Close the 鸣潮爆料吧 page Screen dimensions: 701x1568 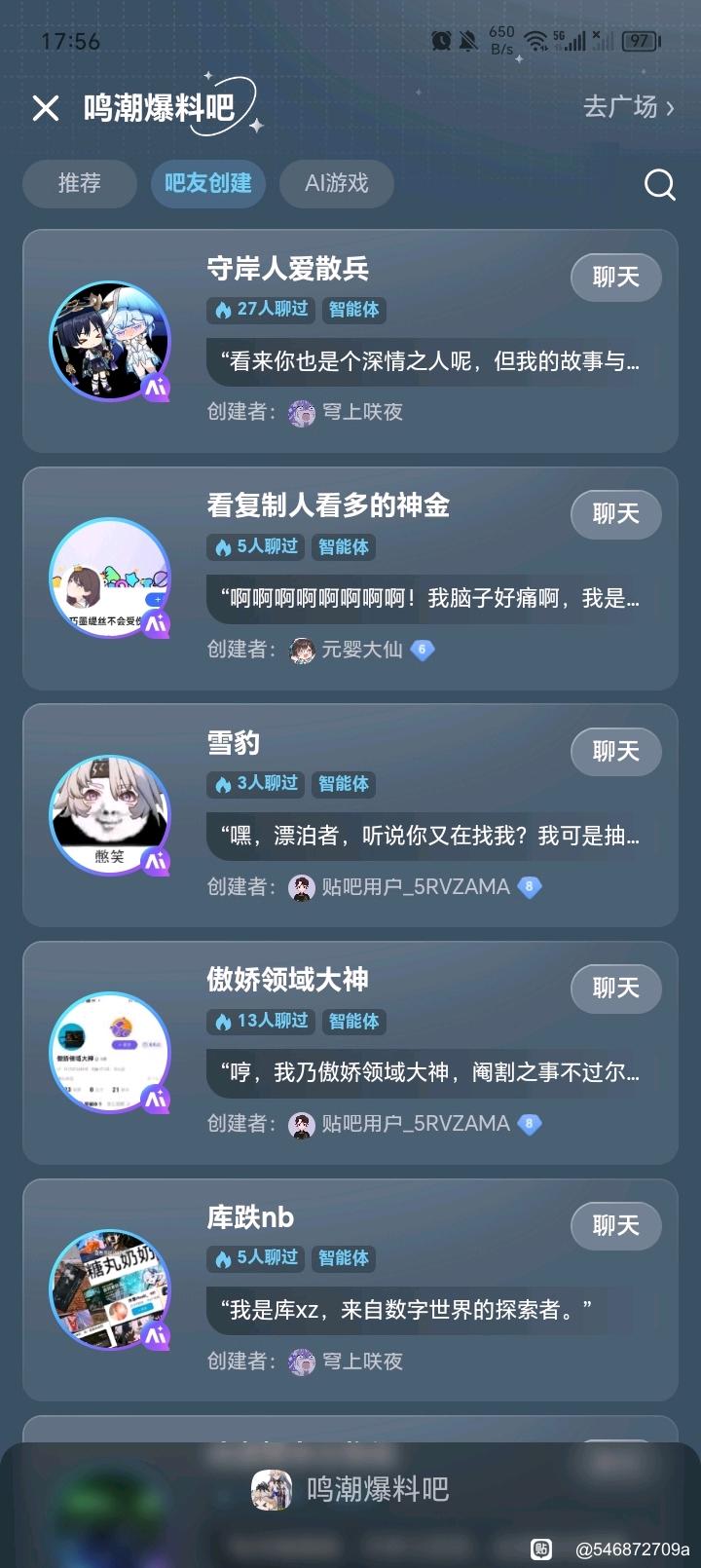[46, 108]
